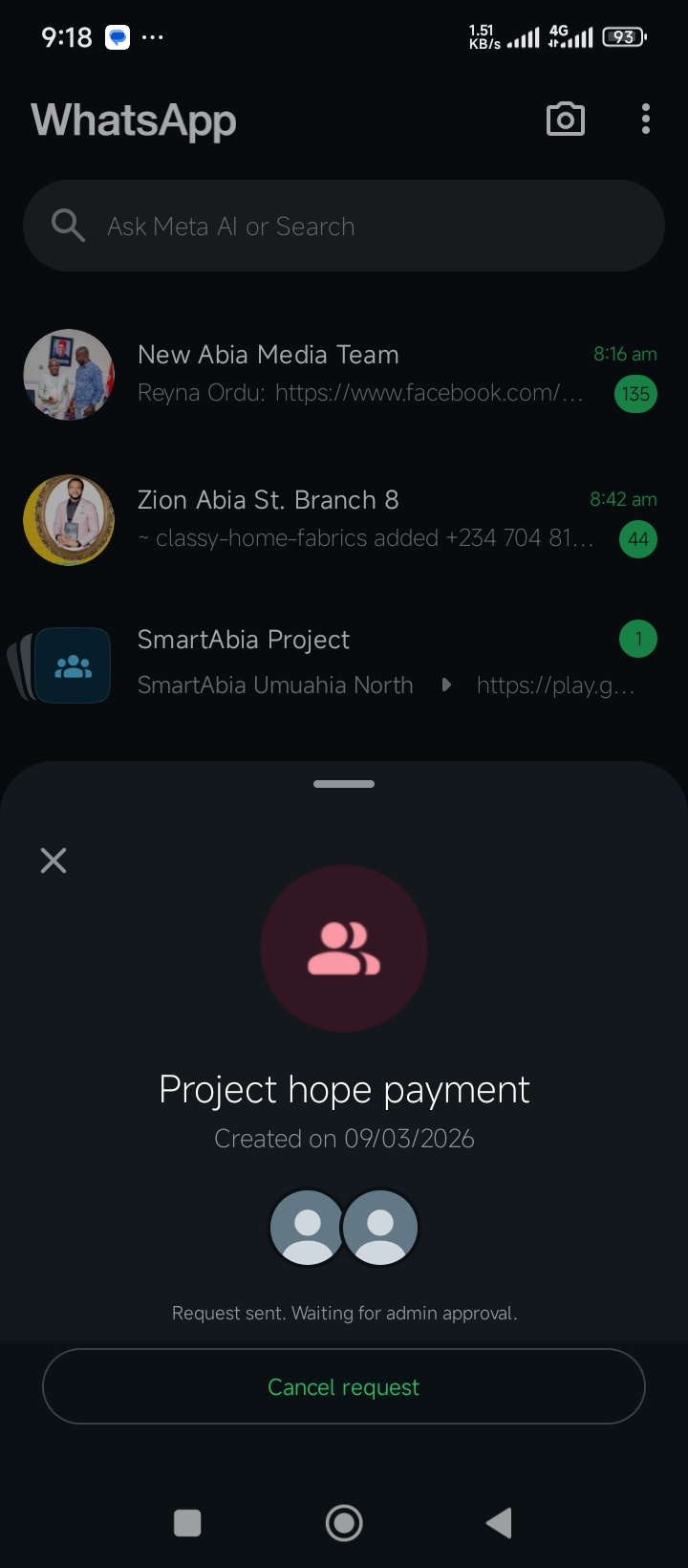Cancel the group join request

[x=344, y=1386]
